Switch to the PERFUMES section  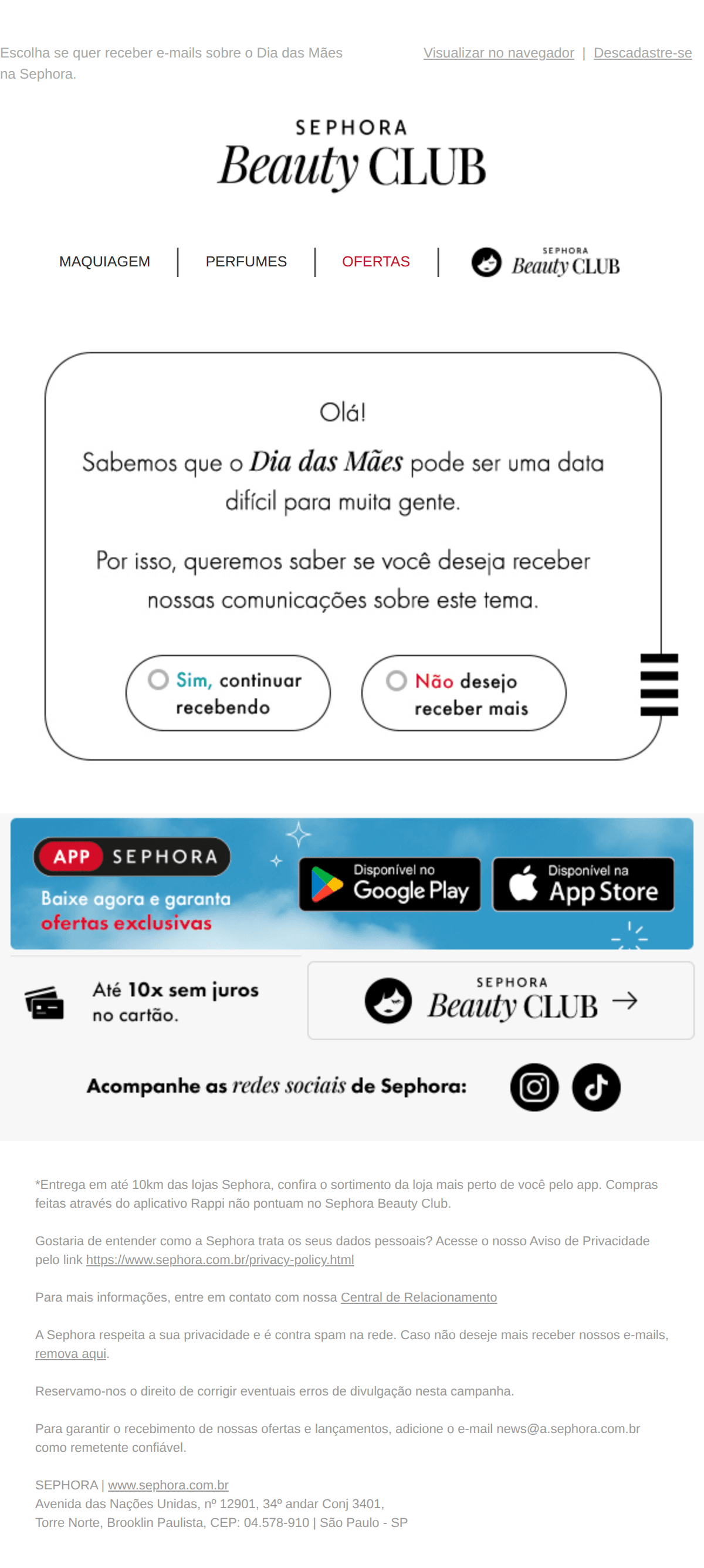(x=246, y=262)
